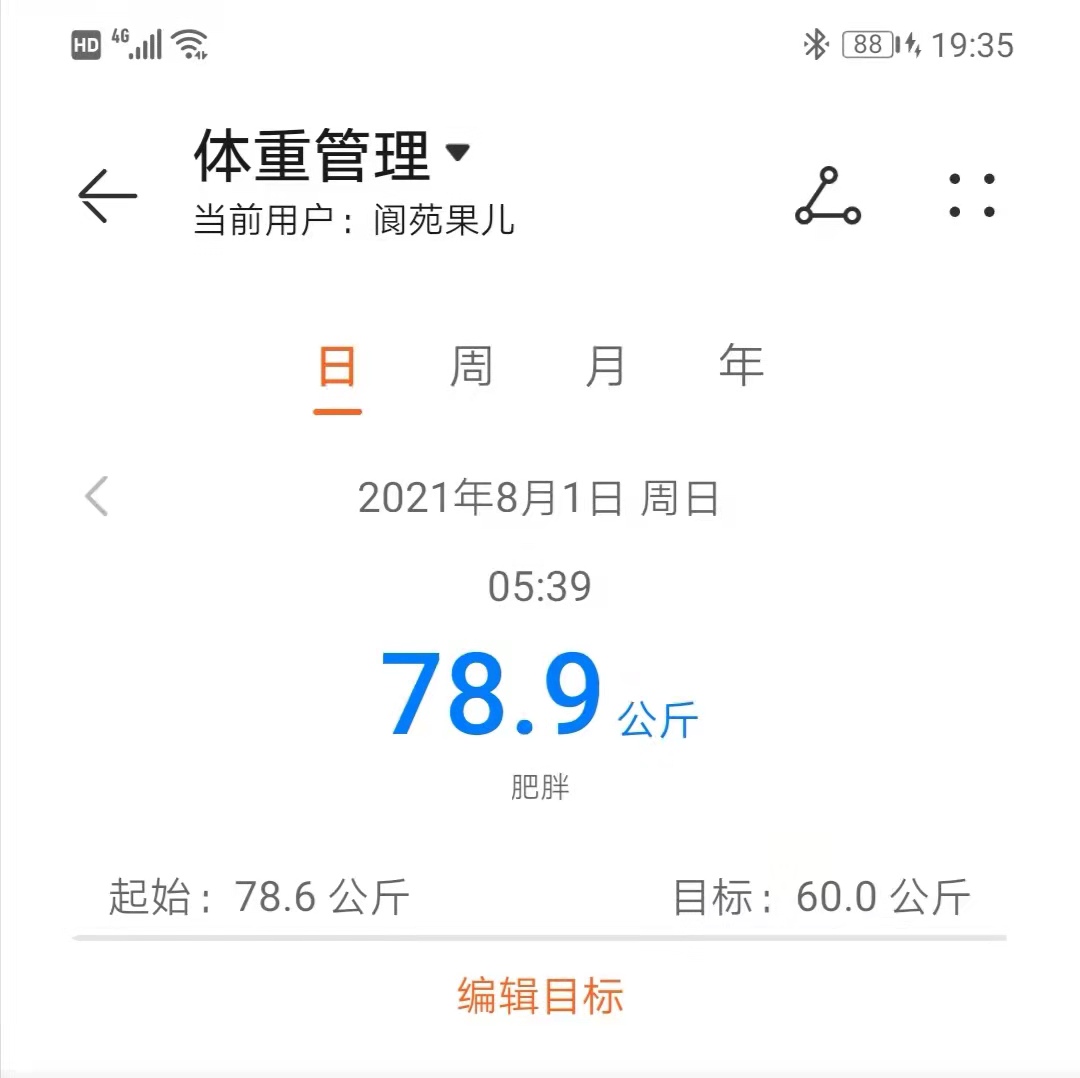Open the four-dot more options menu

coord(971,196)
